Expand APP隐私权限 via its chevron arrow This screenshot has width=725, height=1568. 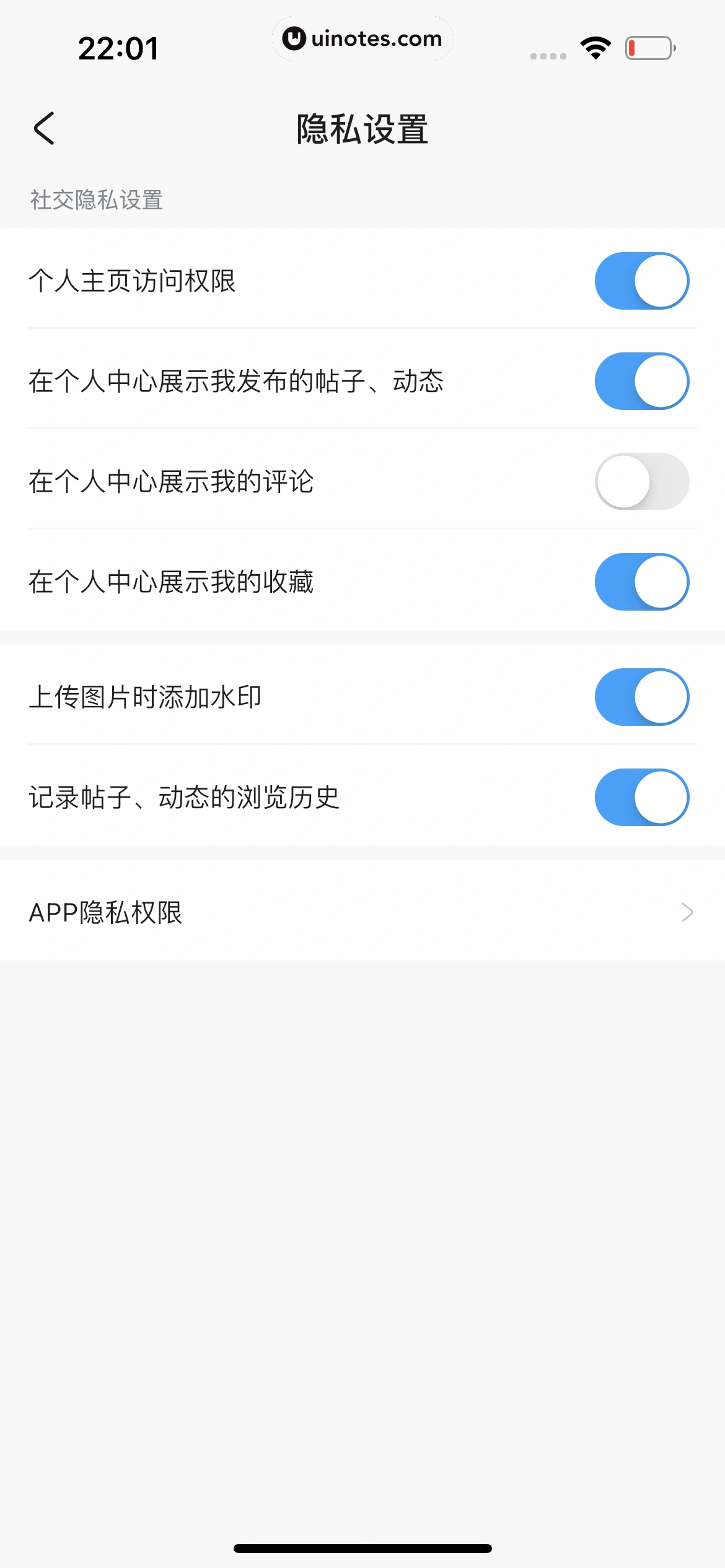tap(688, 912)
